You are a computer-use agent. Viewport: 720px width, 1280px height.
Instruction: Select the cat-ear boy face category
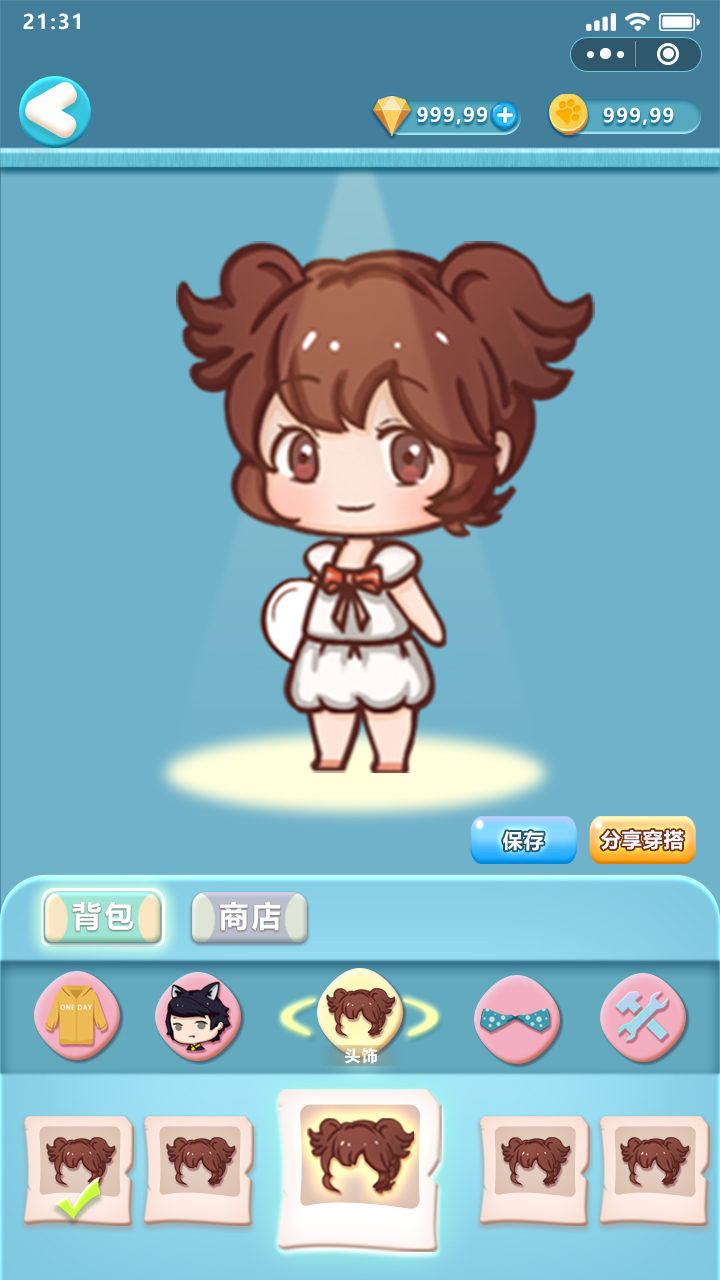coord(198,1016)
